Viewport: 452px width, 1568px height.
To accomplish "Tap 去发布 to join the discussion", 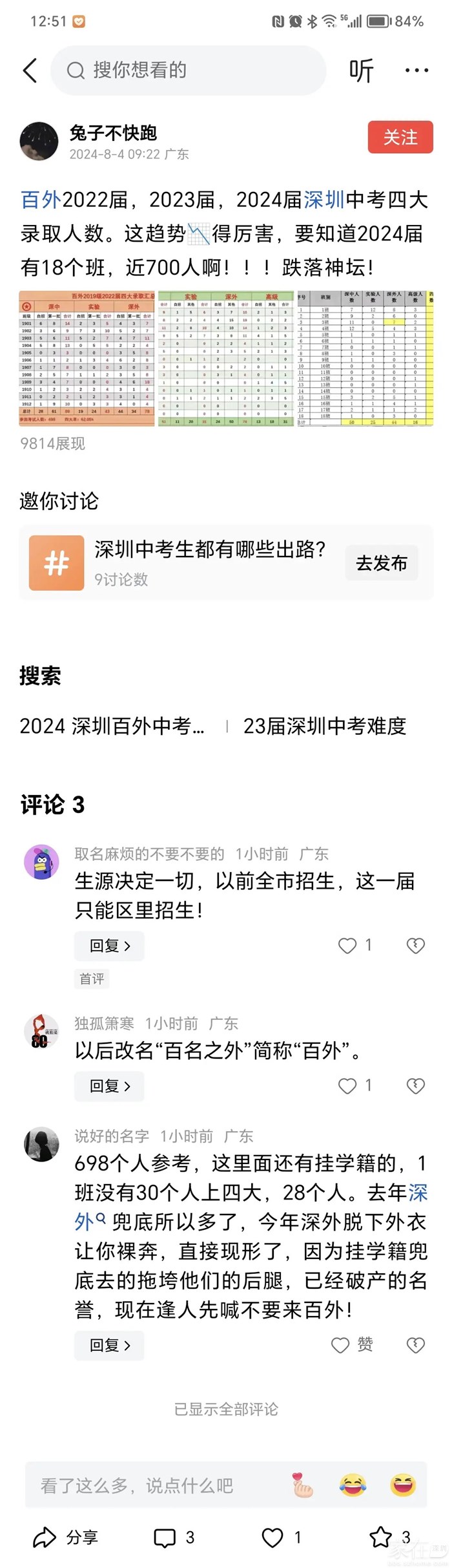I will [381, 563].
